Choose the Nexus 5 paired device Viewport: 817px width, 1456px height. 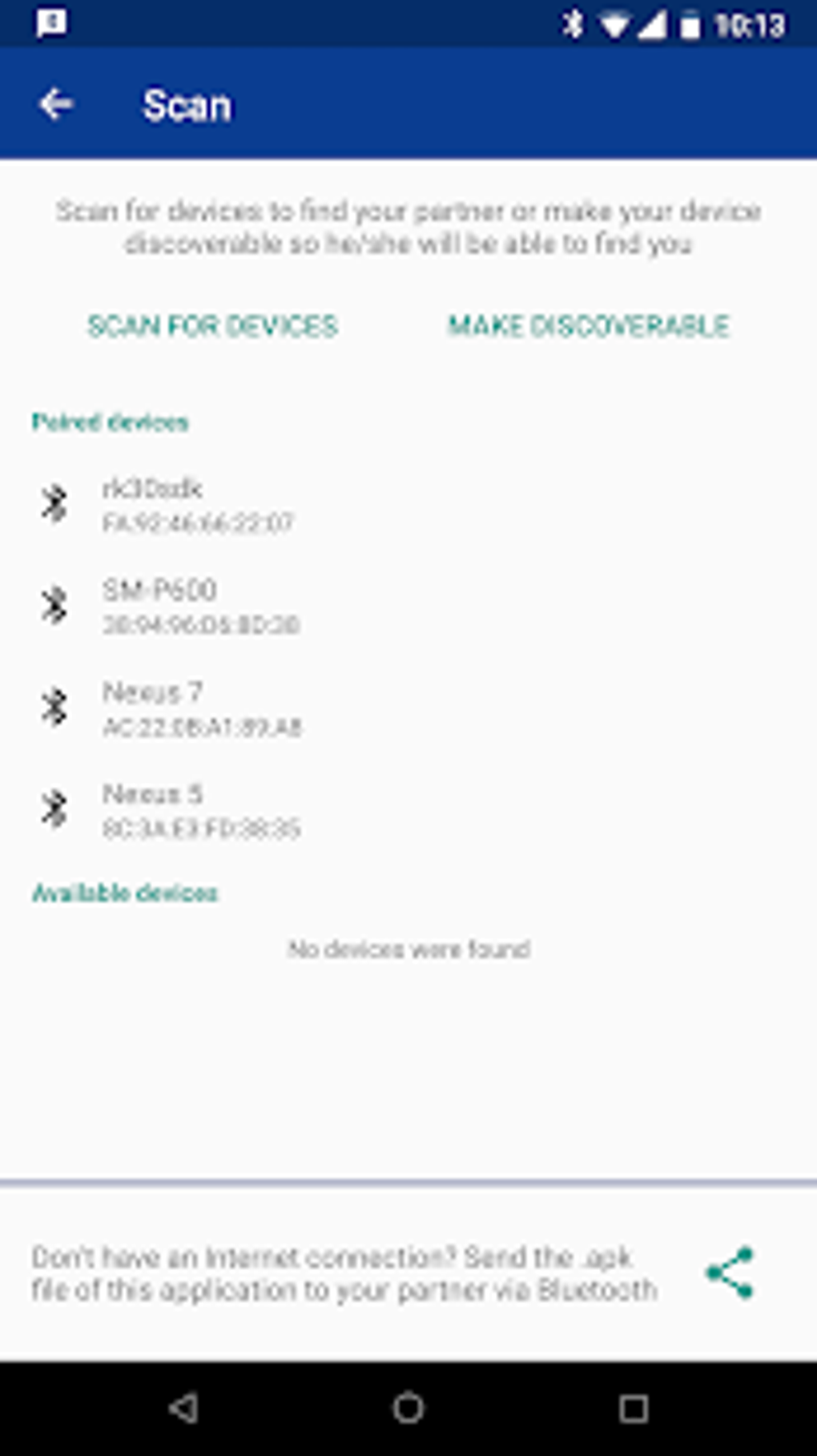200,810
